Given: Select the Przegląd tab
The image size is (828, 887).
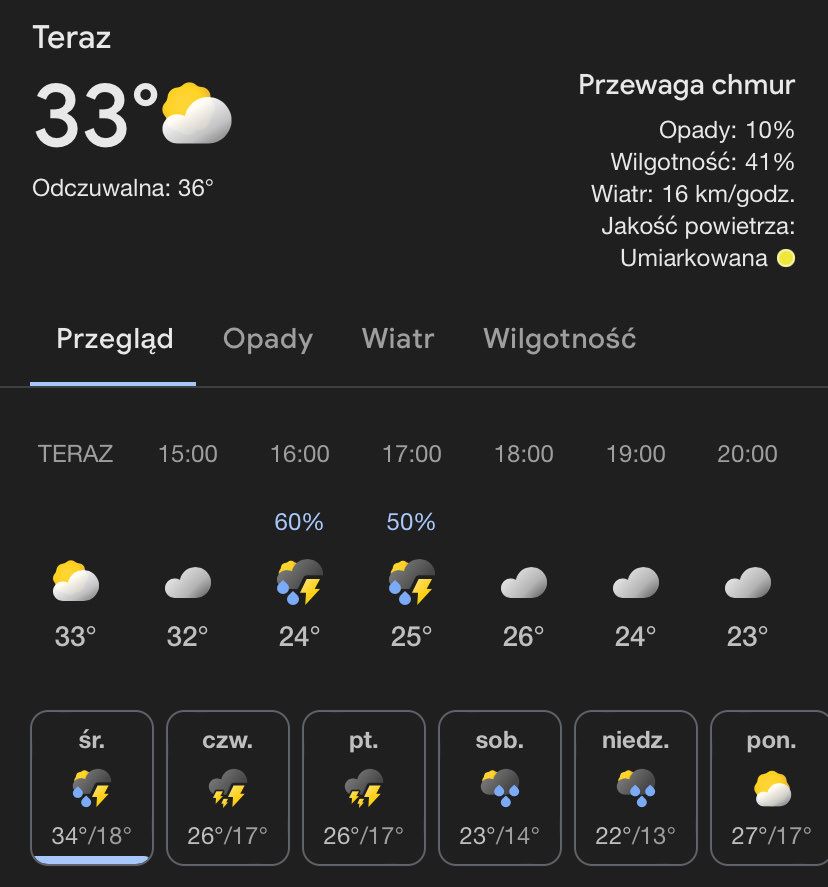Looking at the screenshot, I should click(114, 339).
